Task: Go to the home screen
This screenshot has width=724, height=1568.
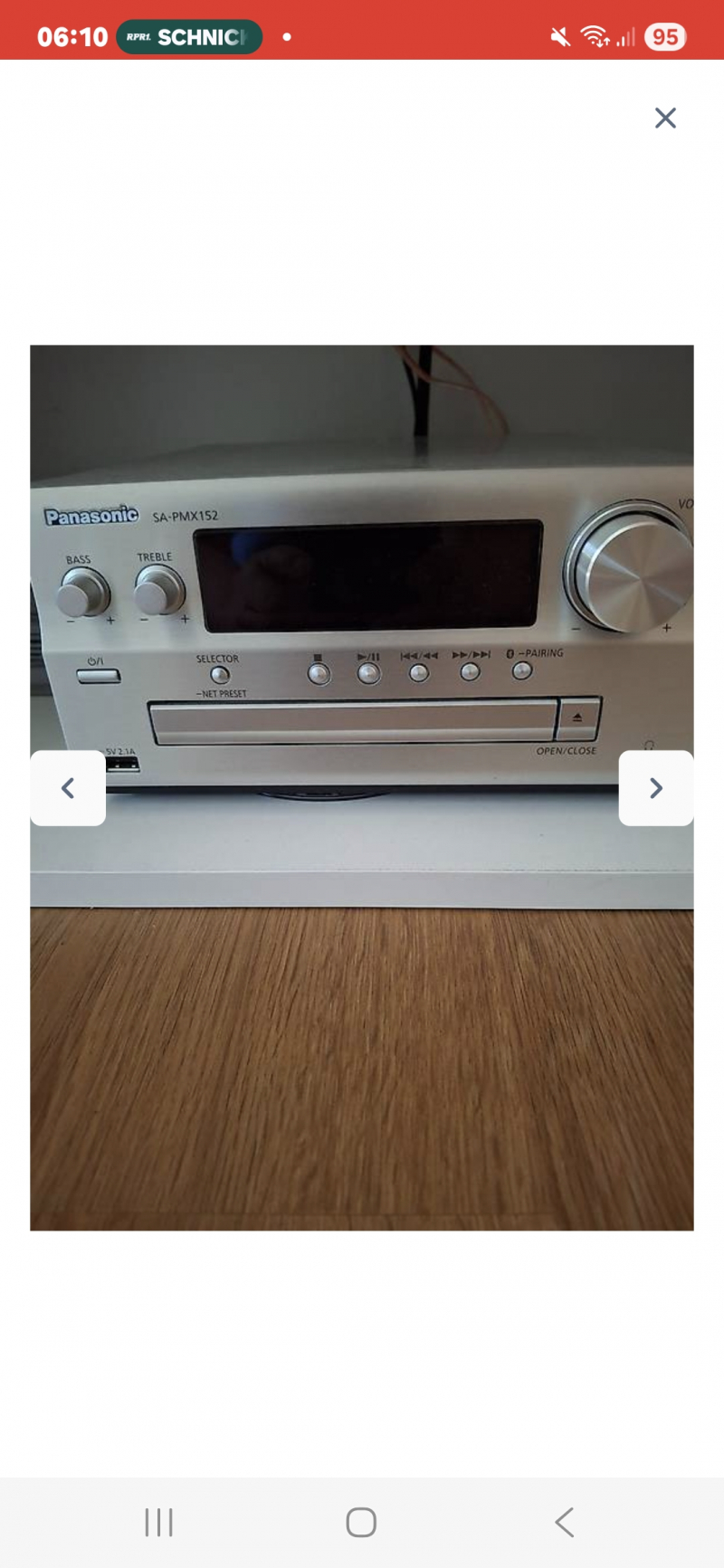Action: click(361, 1522)
